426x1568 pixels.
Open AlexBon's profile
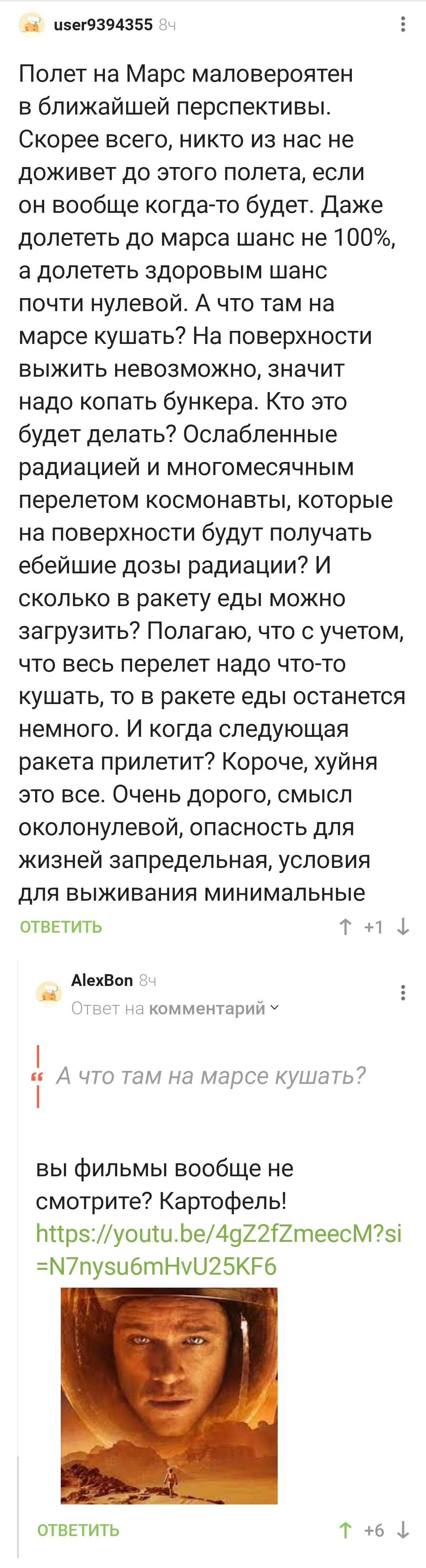coord(101,979)
